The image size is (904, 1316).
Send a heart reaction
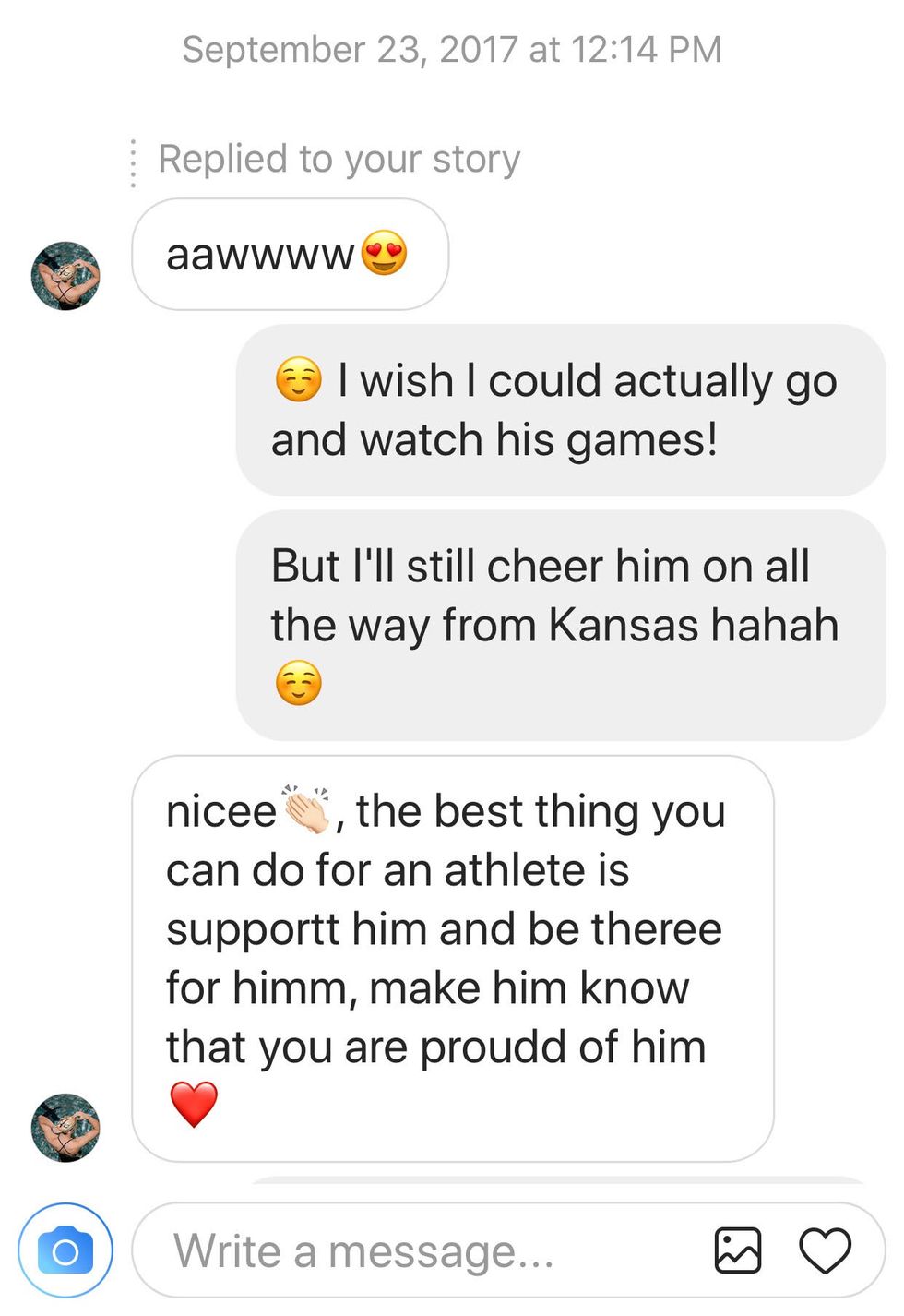(825, 1250)
